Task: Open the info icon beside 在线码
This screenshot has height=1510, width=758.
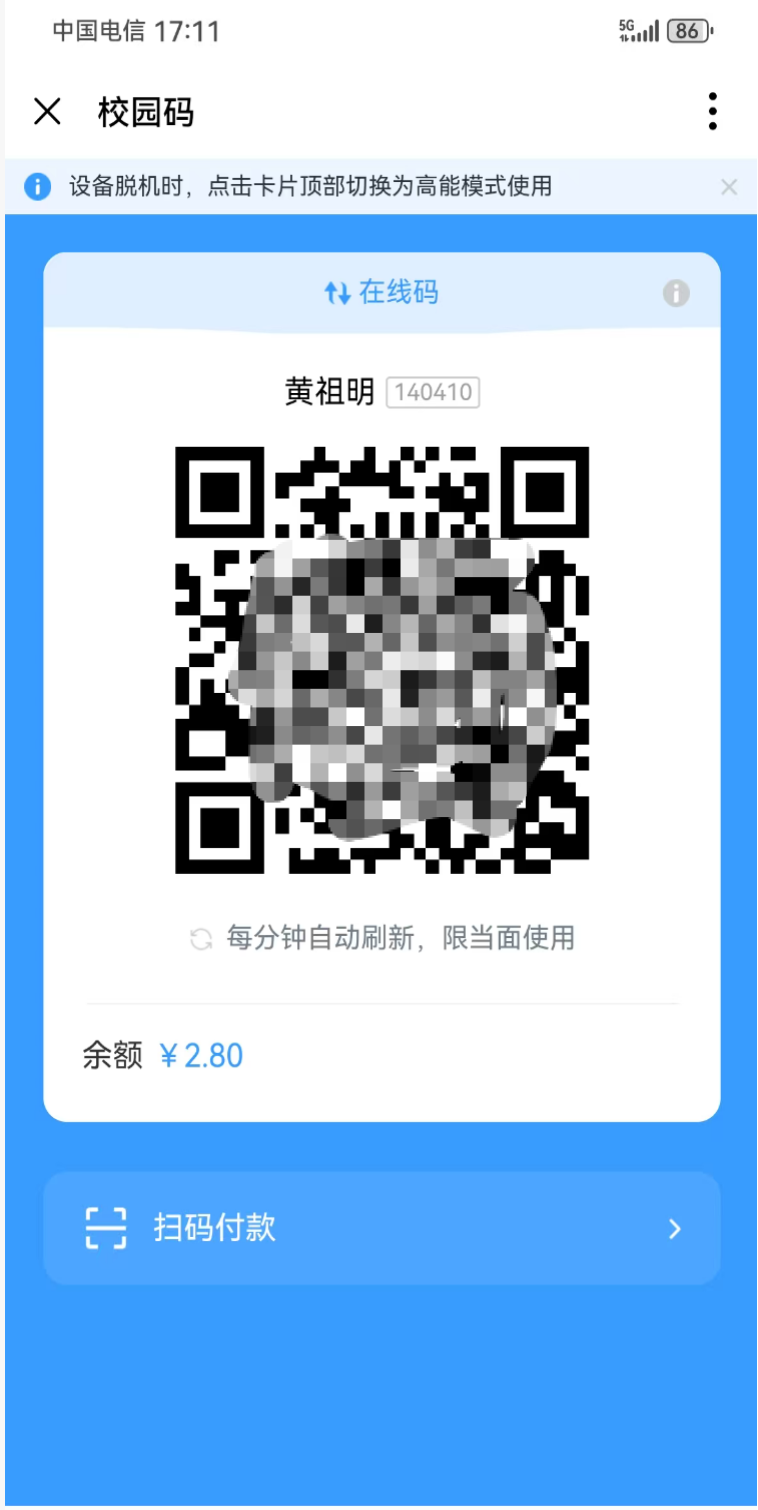Action: coord(676,293)
